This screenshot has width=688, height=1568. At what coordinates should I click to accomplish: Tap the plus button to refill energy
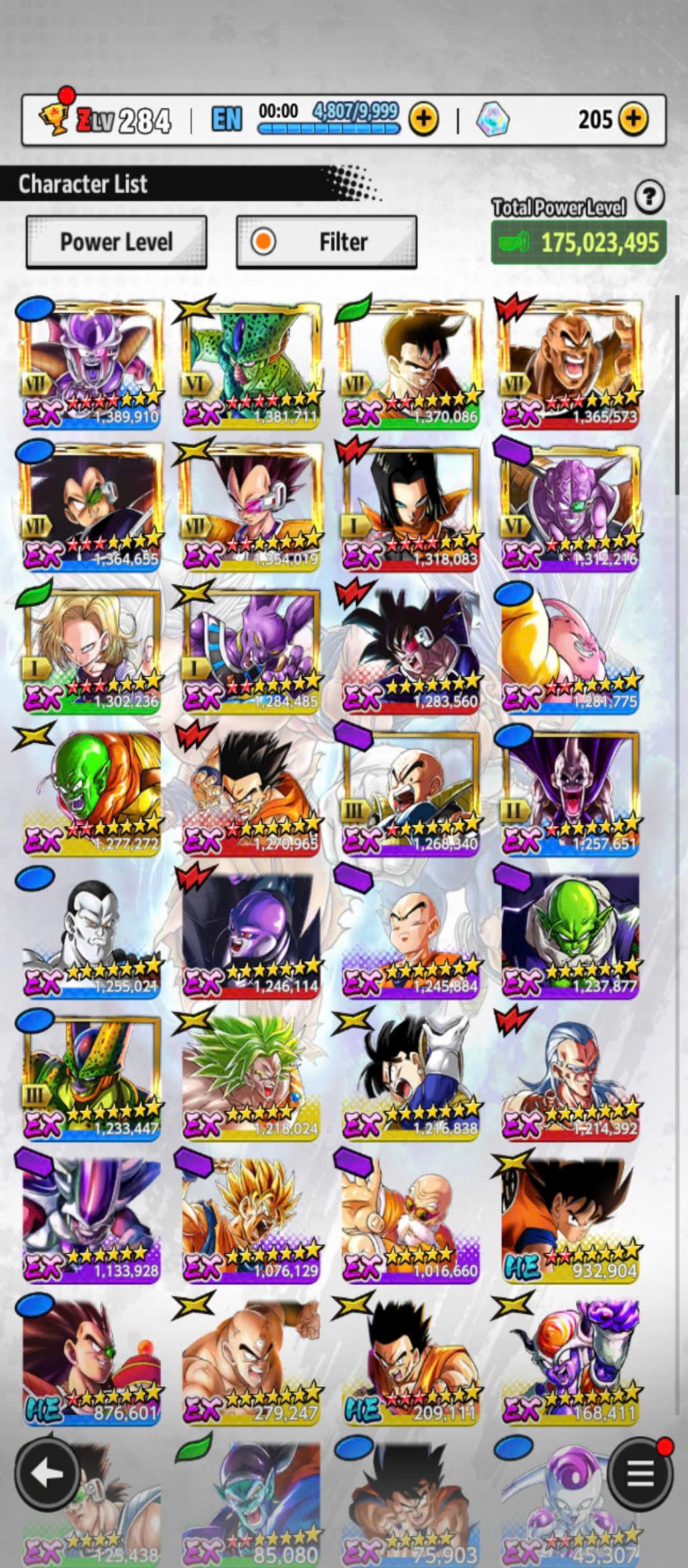pyautogui.click(x=424, y=119)
